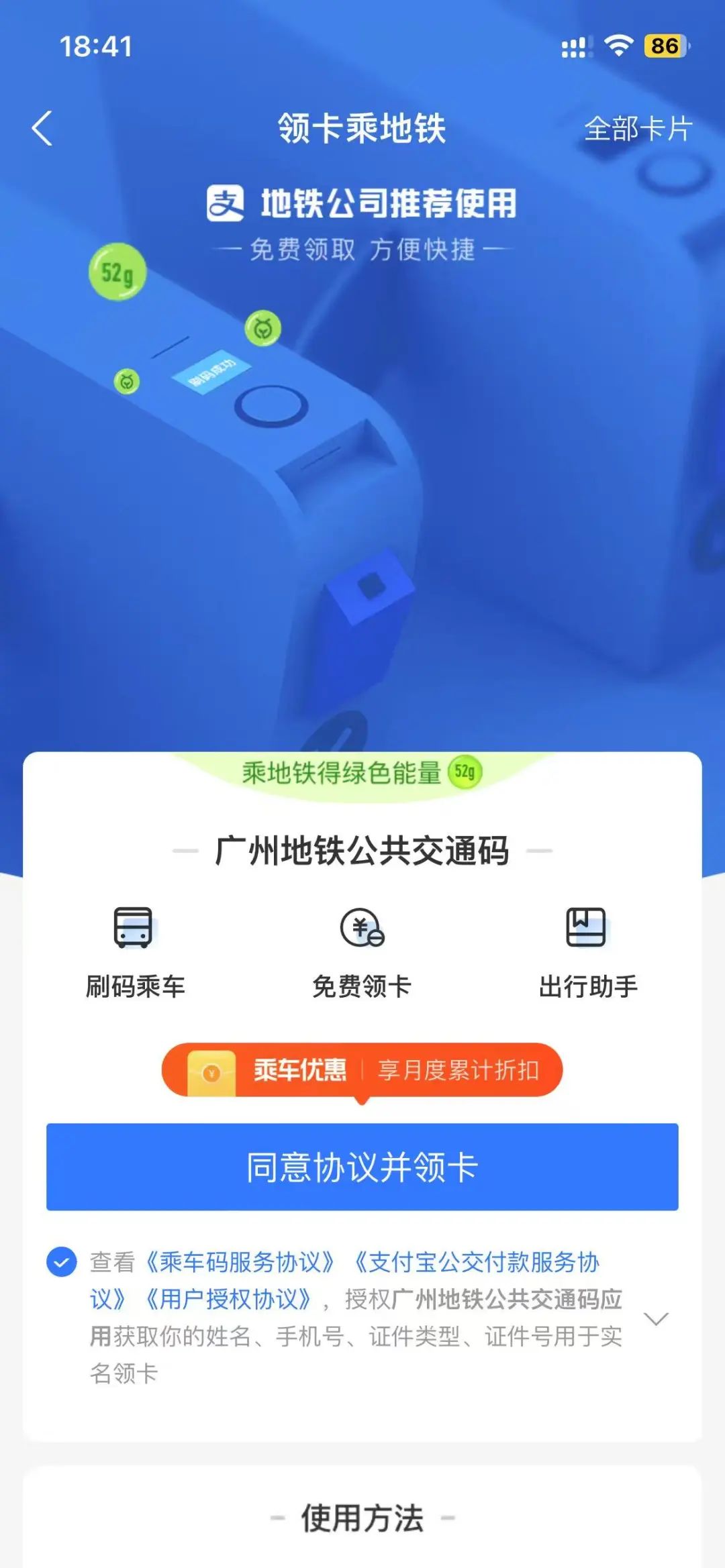Open the 《支付宝公交付款服务协议》 link
The image size is (725, 1568).
tap(477, 1262)
